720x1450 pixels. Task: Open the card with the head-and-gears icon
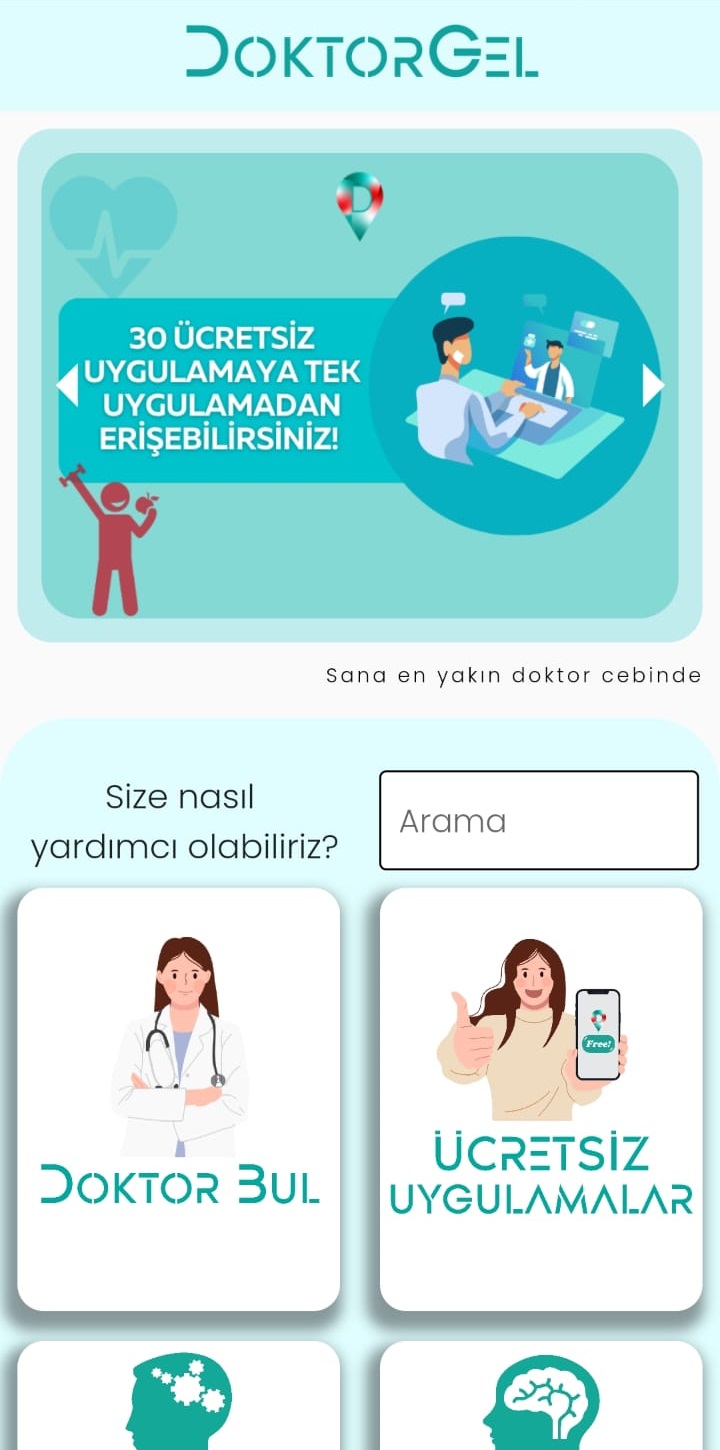(x=179, y=1398)
